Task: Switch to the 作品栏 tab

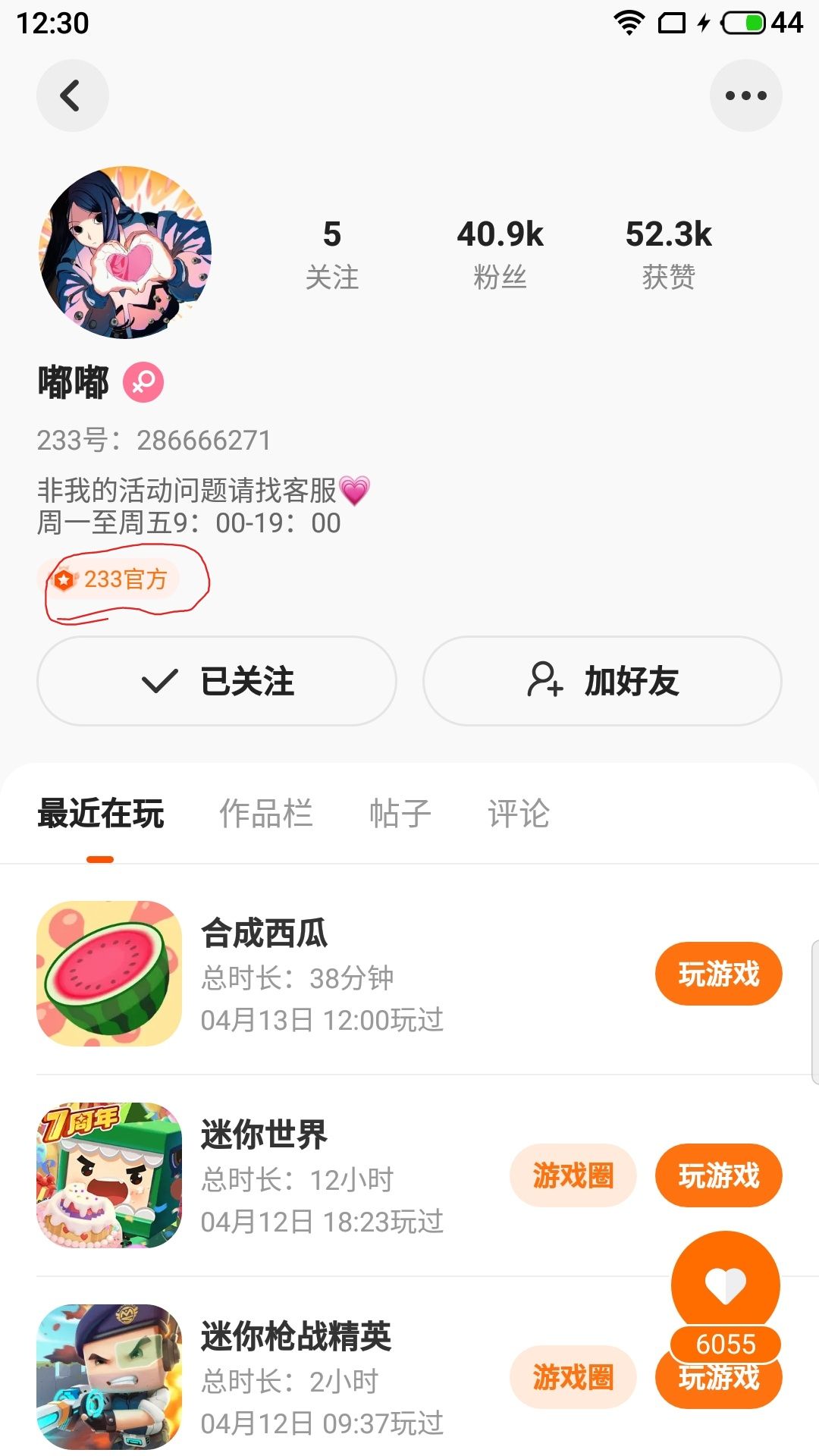Action: 265,814
